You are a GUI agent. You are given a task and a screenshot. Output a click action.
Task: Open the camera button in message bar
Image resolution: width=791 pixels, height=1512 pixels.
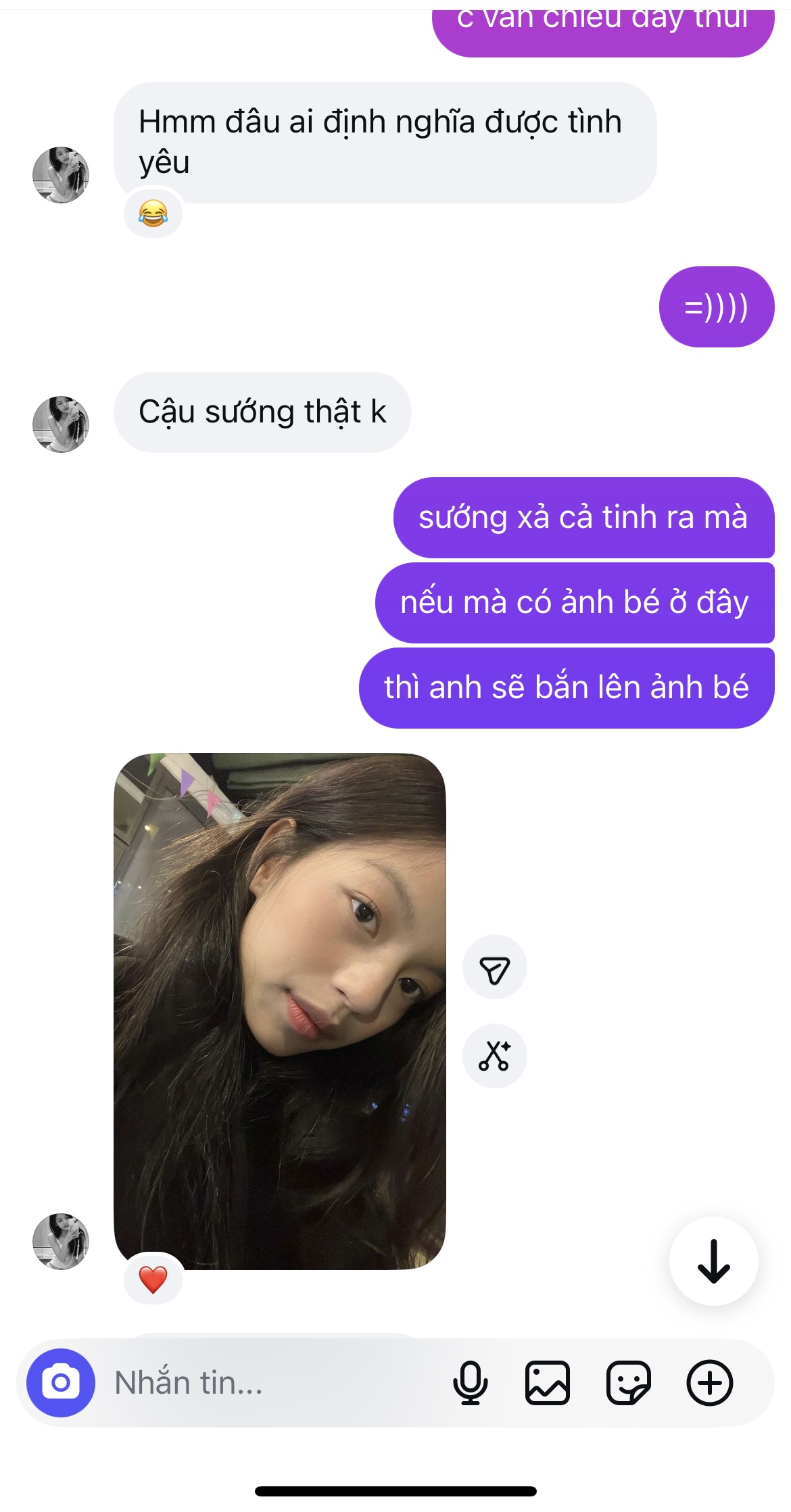coord(61,1383)
